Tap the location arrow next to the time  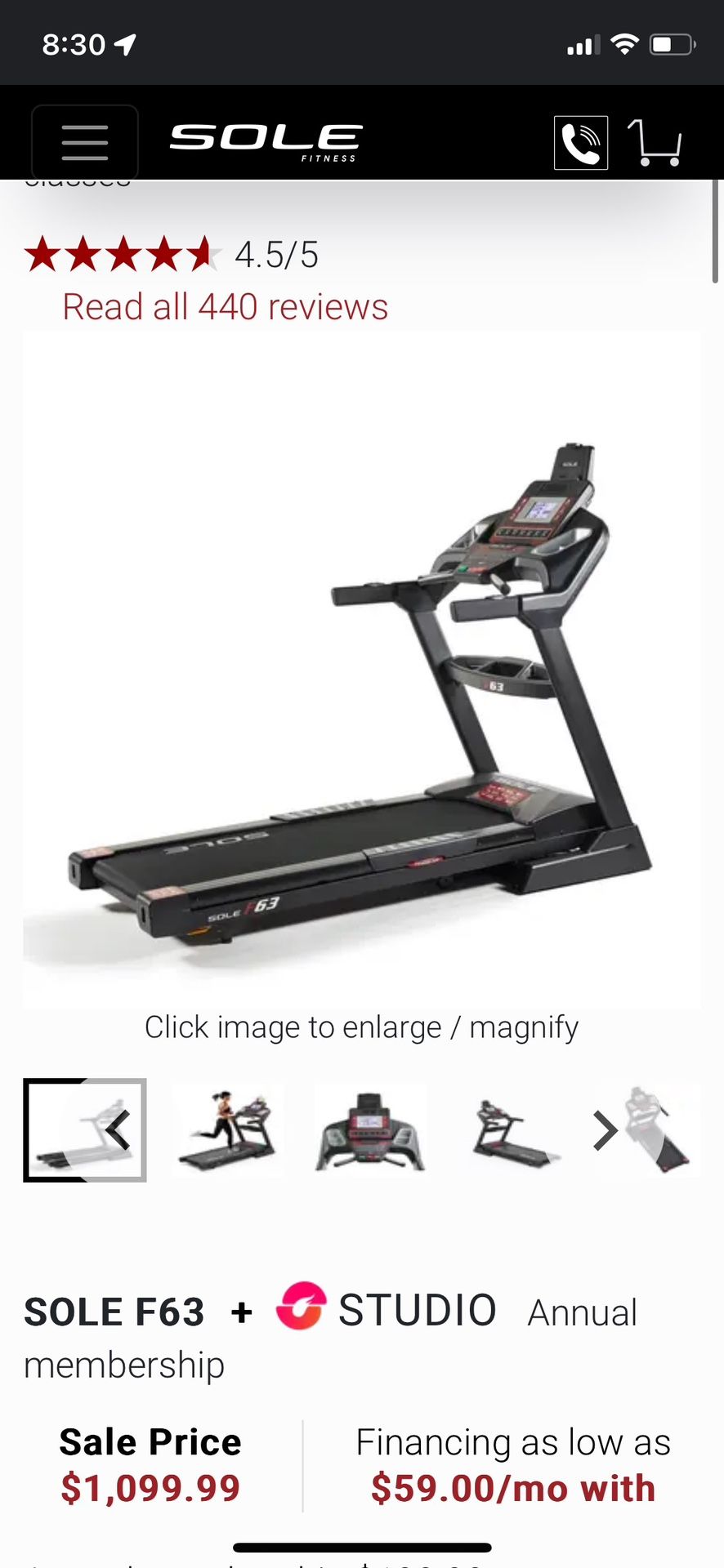tap(123, 44)
